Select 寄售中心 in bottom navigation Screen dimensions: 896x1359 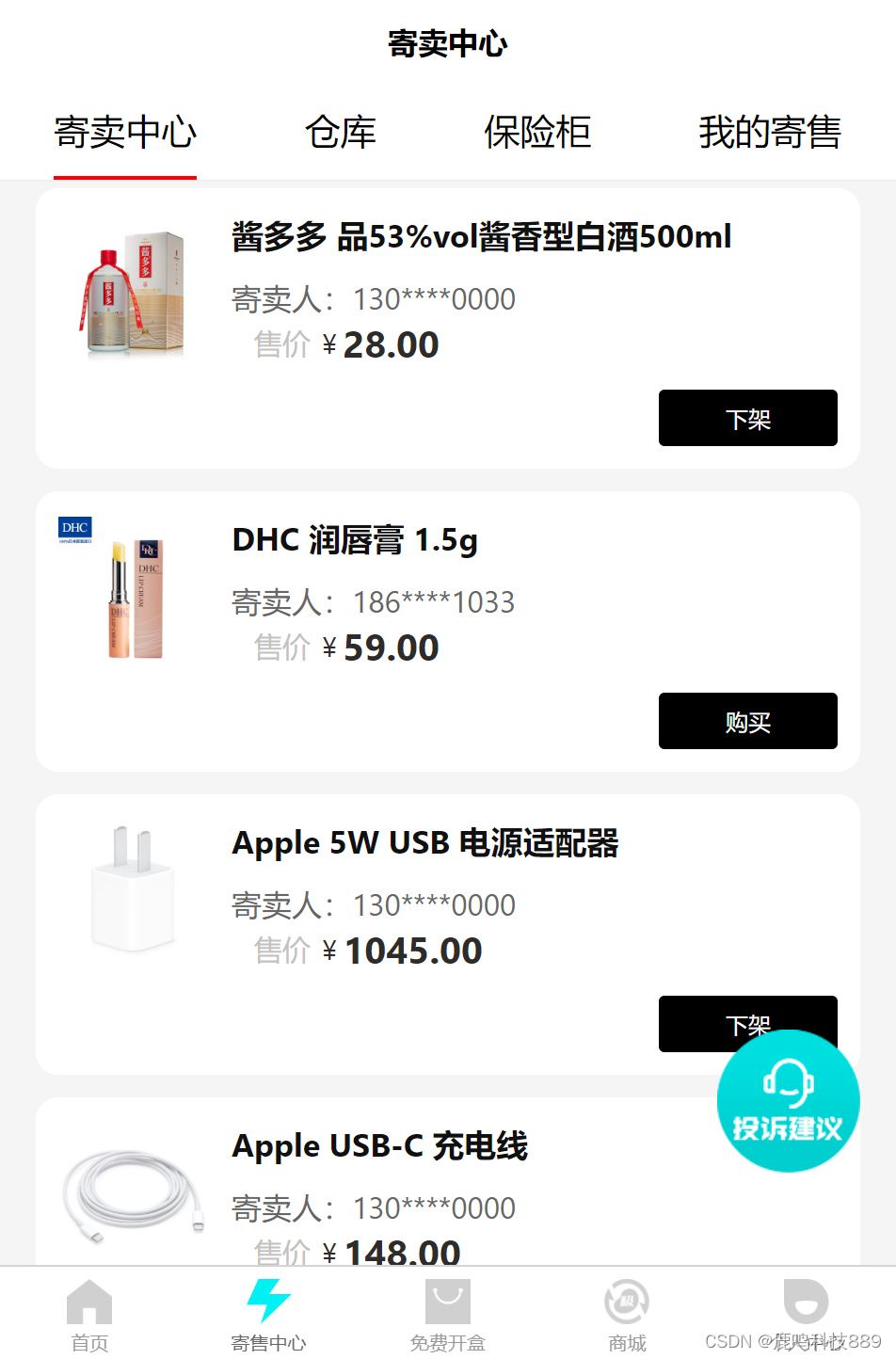click(268, 1315)
